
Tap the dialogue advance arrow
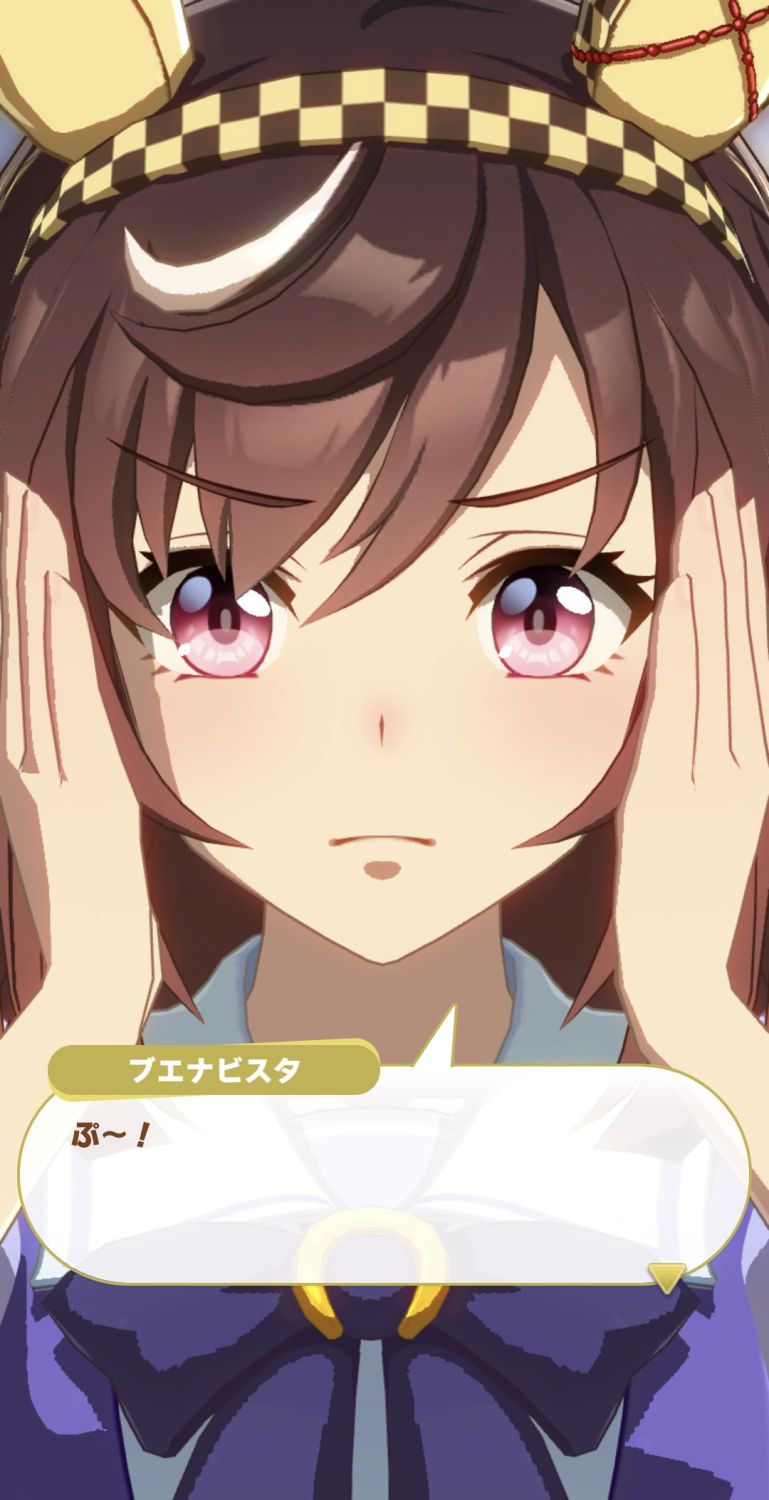click(666, 1276)
